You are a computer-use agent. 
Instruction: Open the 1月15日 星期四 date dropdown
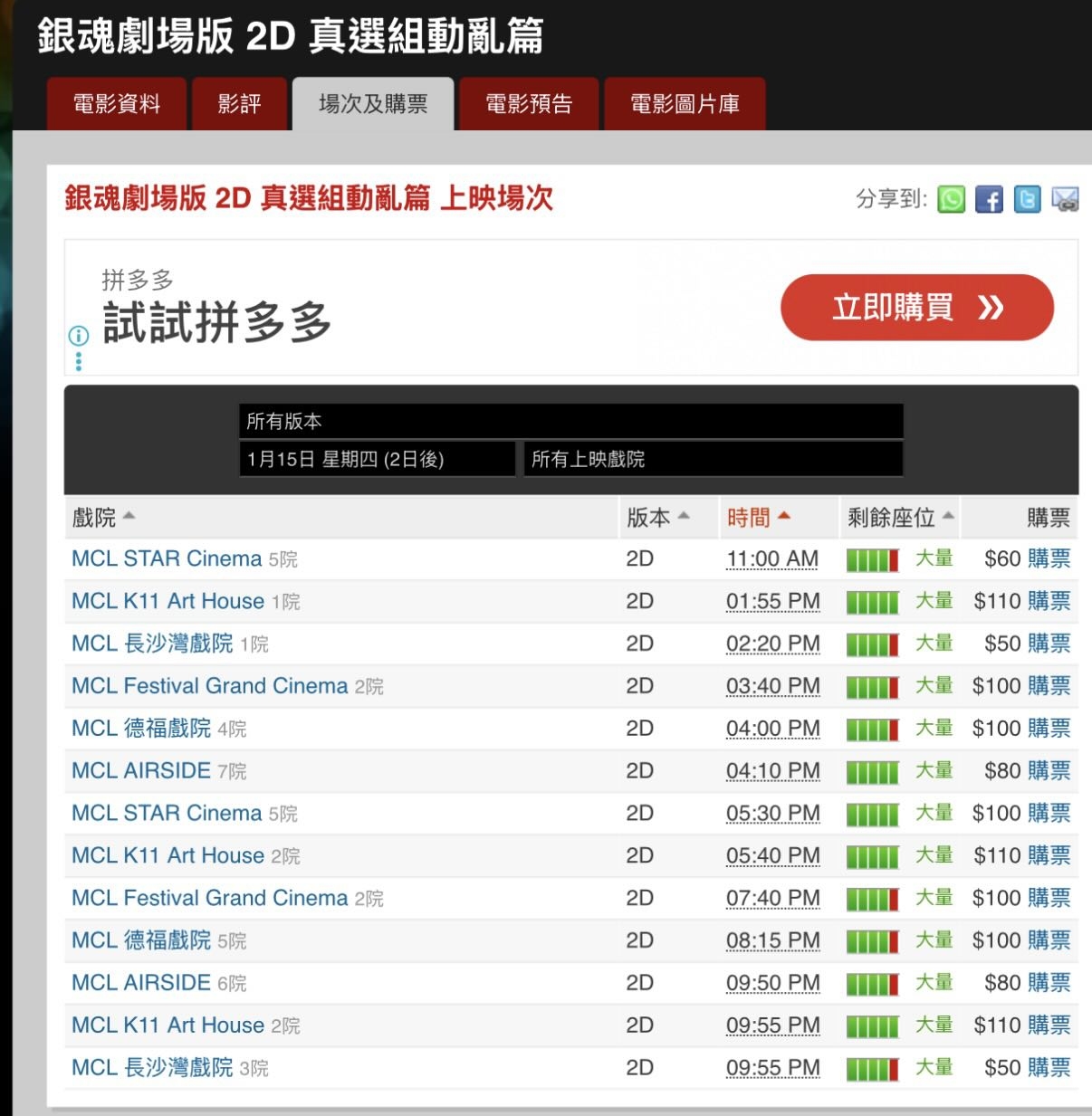[x=377, y=459]
